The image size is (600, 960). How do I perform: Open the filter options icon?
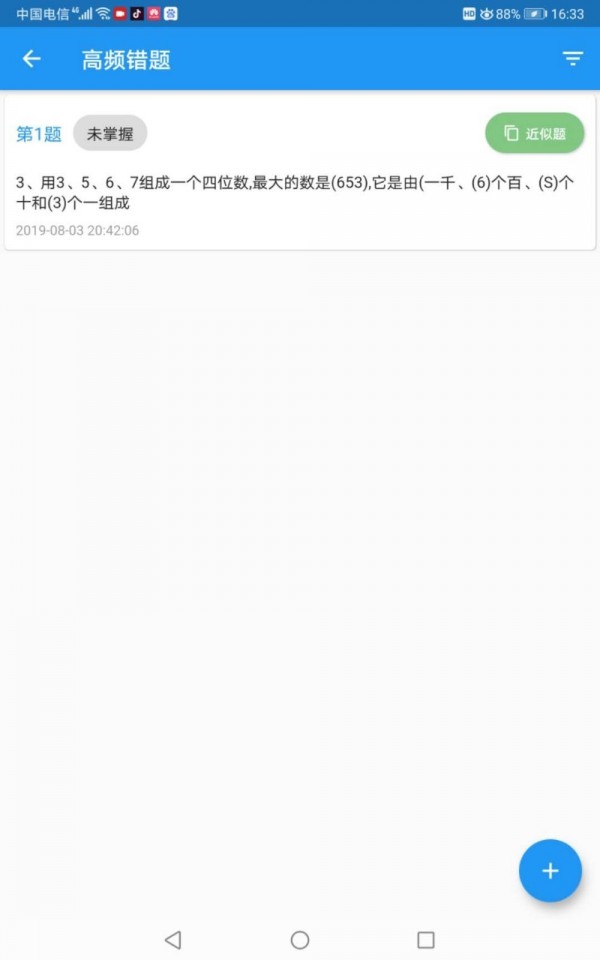(x=572, y=59)
